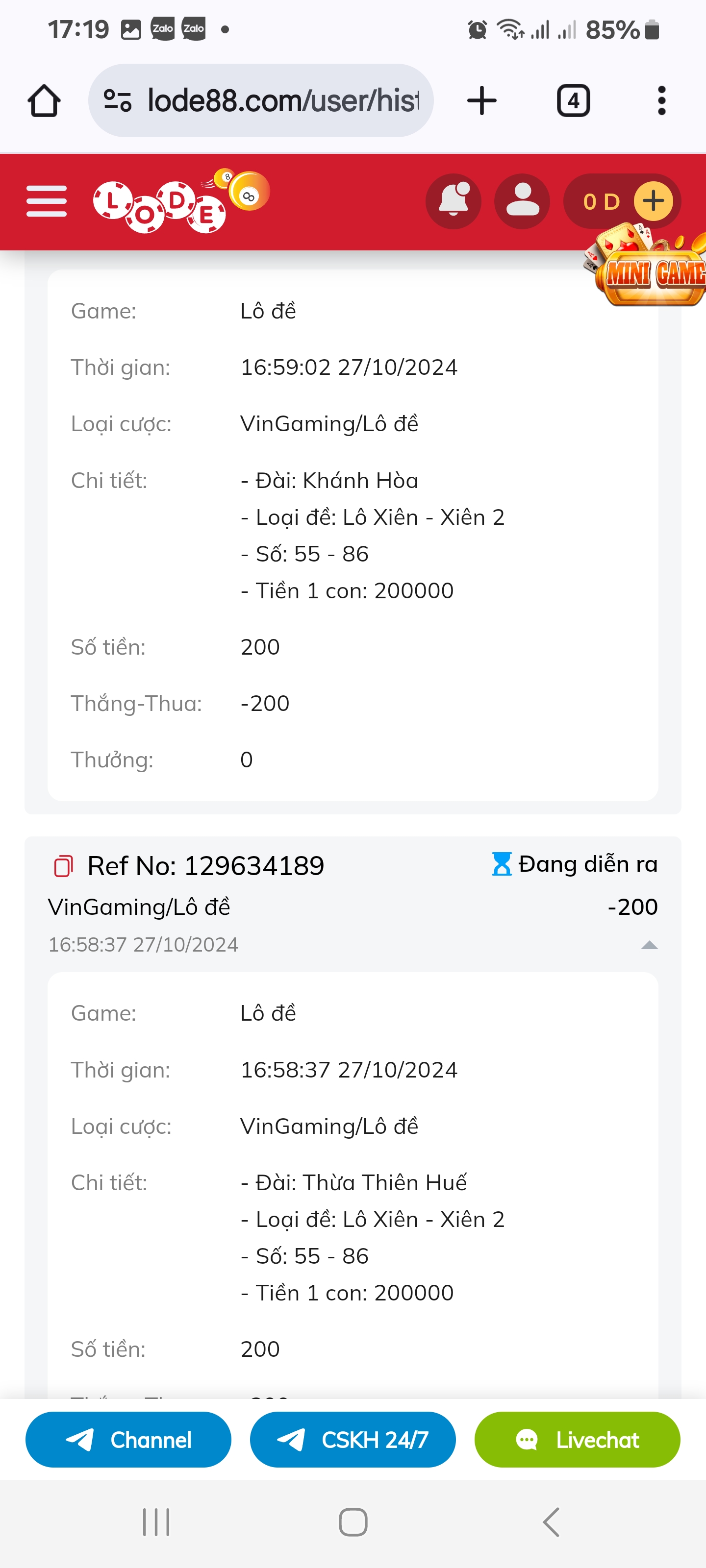The width and height of the screenshot is (706, 1568).
Task: Collapse the 16:58:37 bet details
Action: pyautogui.click(x=649, y=945)
